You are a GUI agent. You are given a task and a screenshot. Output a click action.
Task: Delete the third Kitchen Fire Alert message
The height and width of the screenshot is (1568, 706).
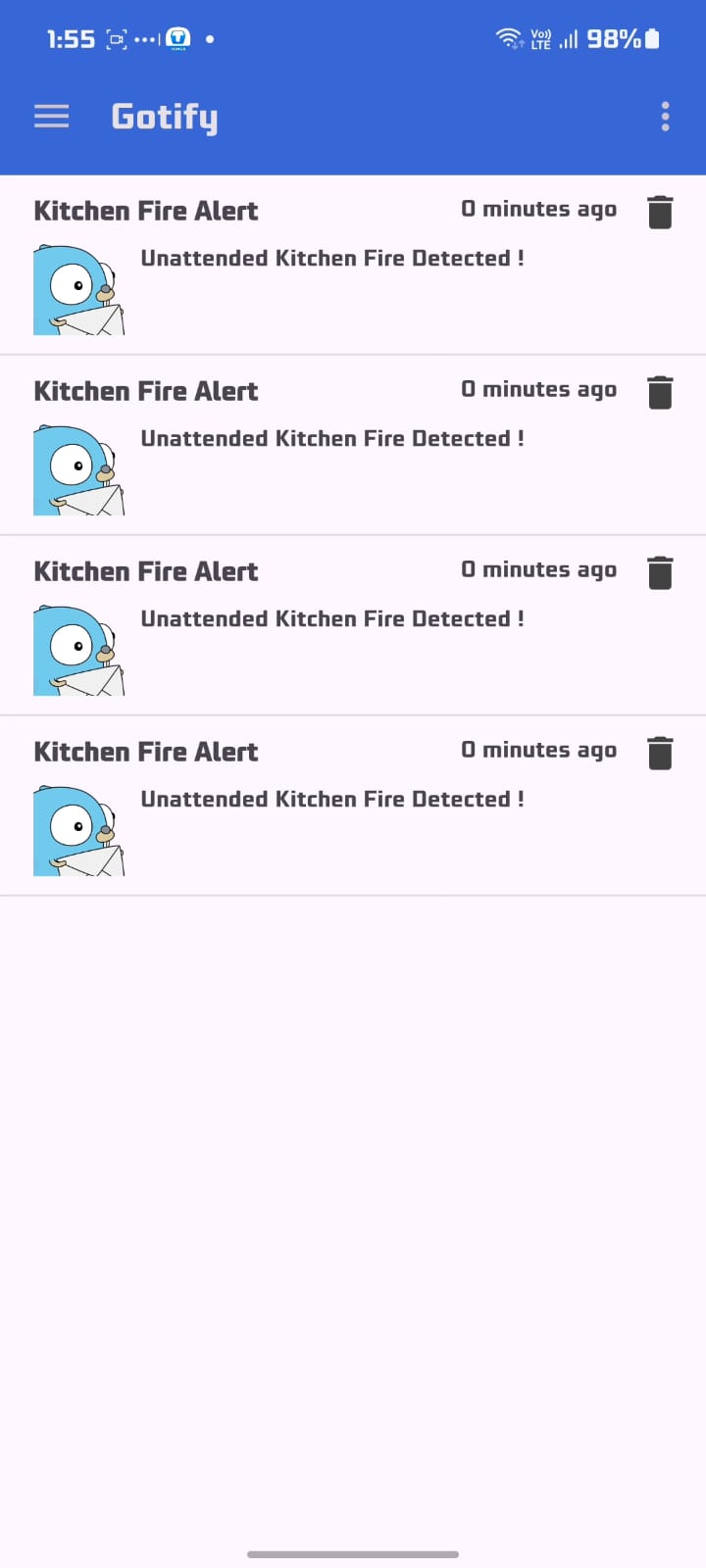660,572
